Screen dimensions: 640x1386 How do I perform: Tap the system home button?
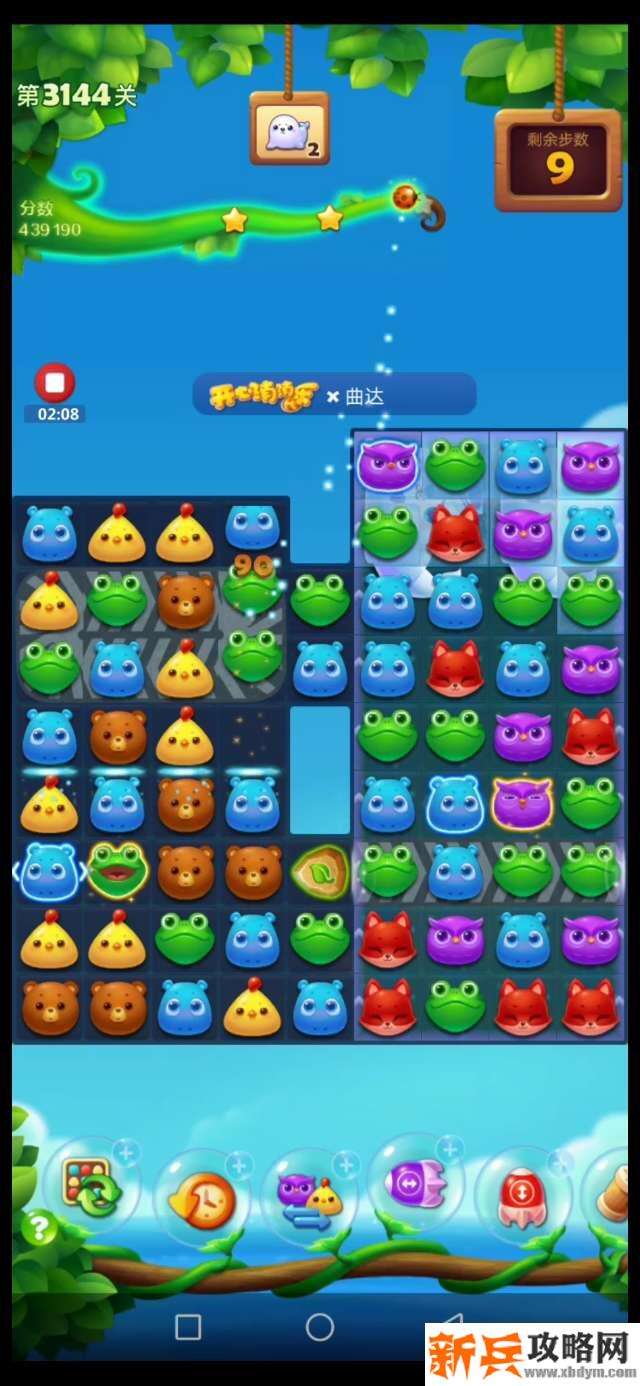coord(319,1327)
